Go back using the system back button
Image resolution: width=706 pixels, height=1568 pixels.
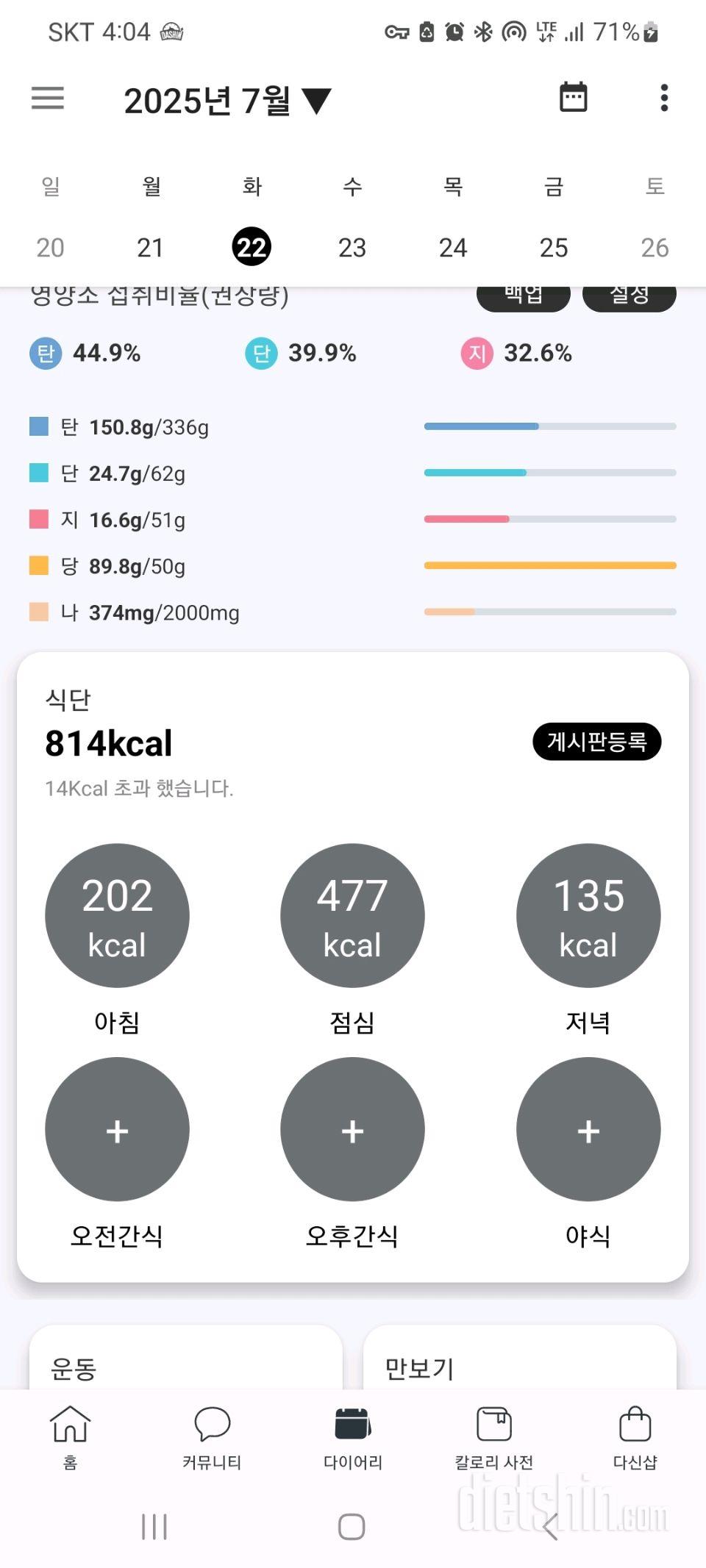550,1526
